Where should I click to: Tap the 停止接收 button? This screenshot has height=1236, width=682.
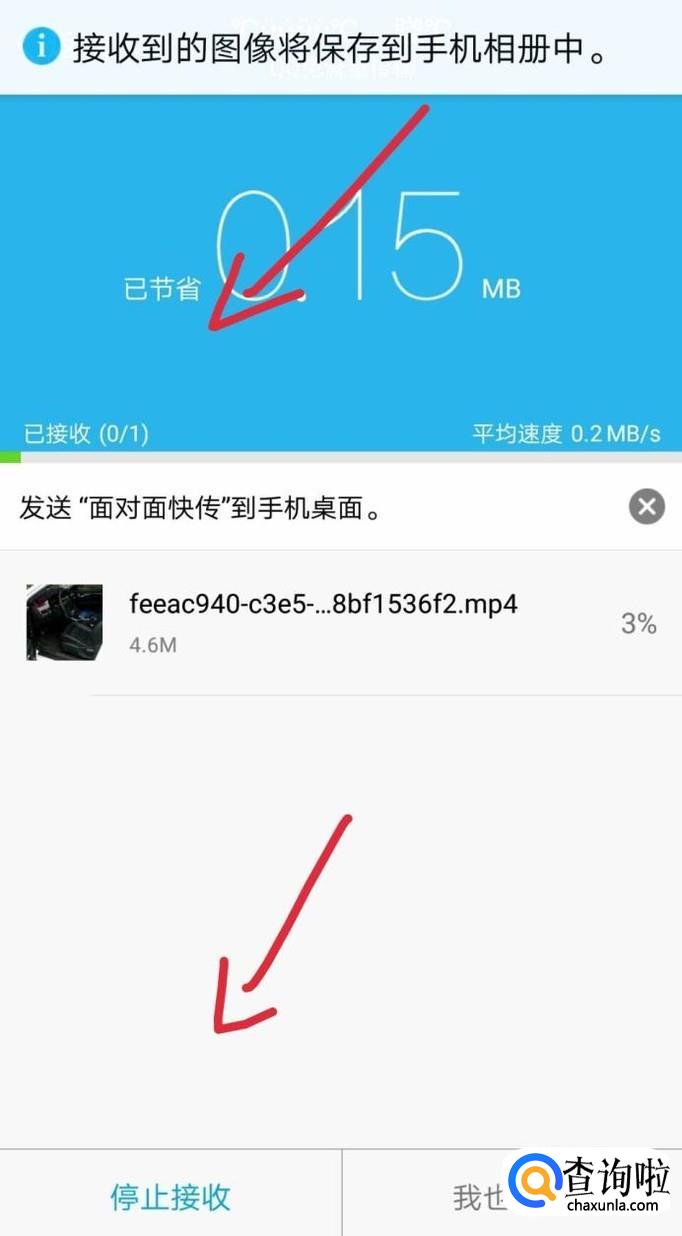(x=170, y=1195)
